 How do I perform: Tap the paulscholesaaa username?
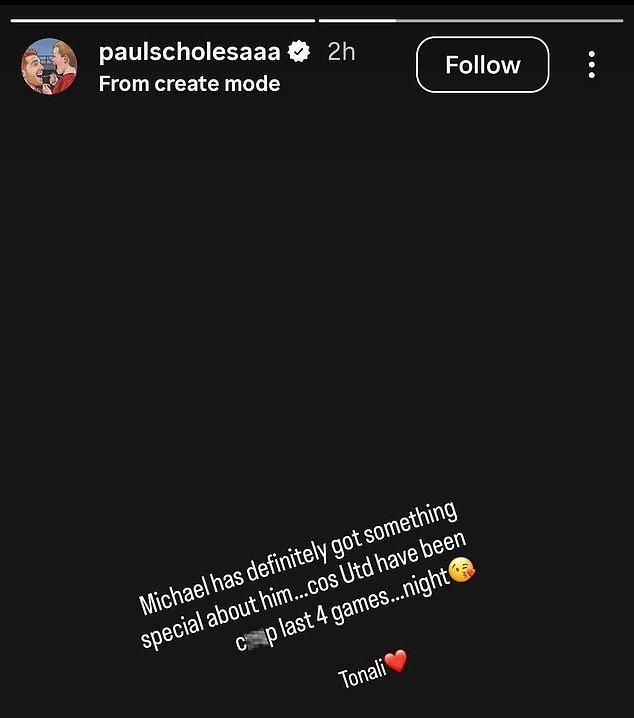[x=191, y=52]
